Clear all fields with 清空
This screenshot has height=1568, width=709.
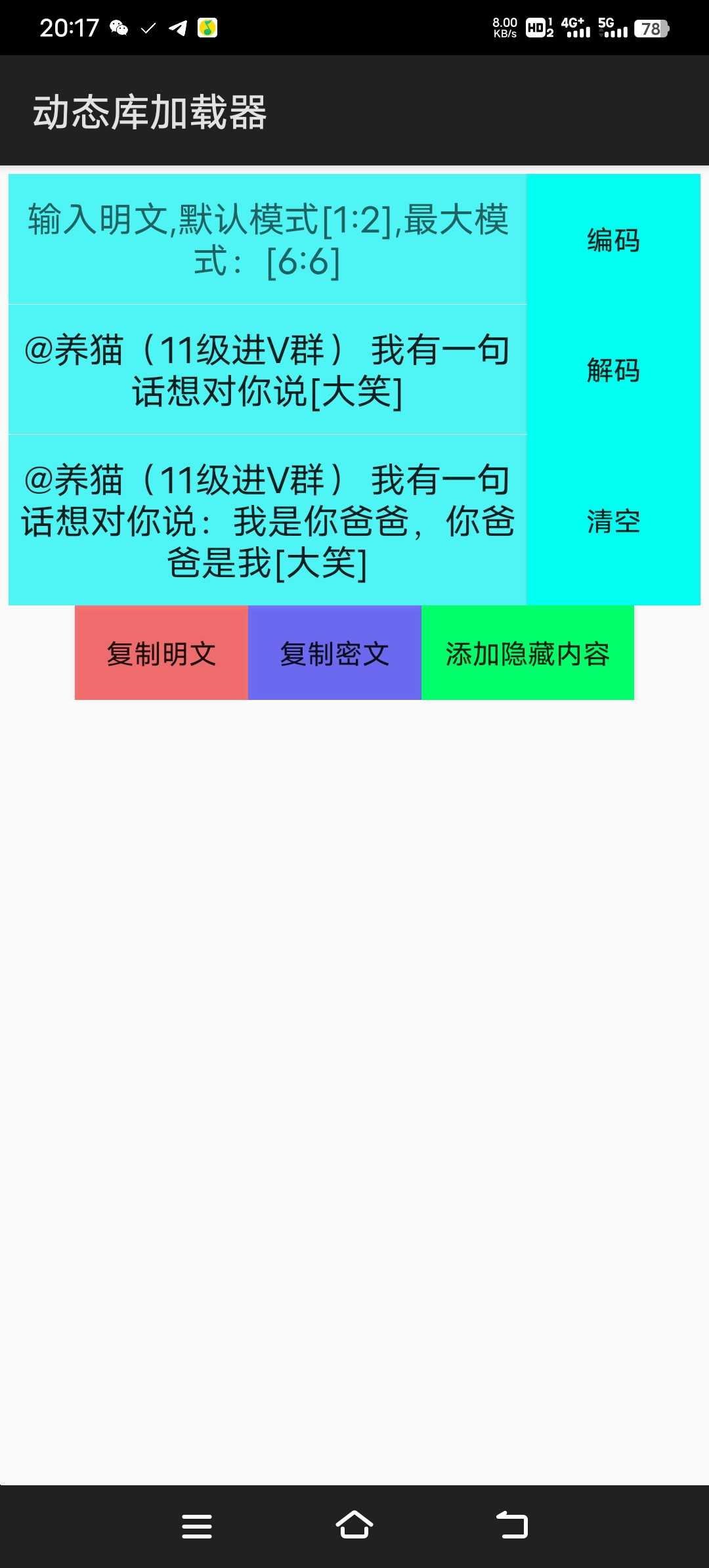coord(613,521)
